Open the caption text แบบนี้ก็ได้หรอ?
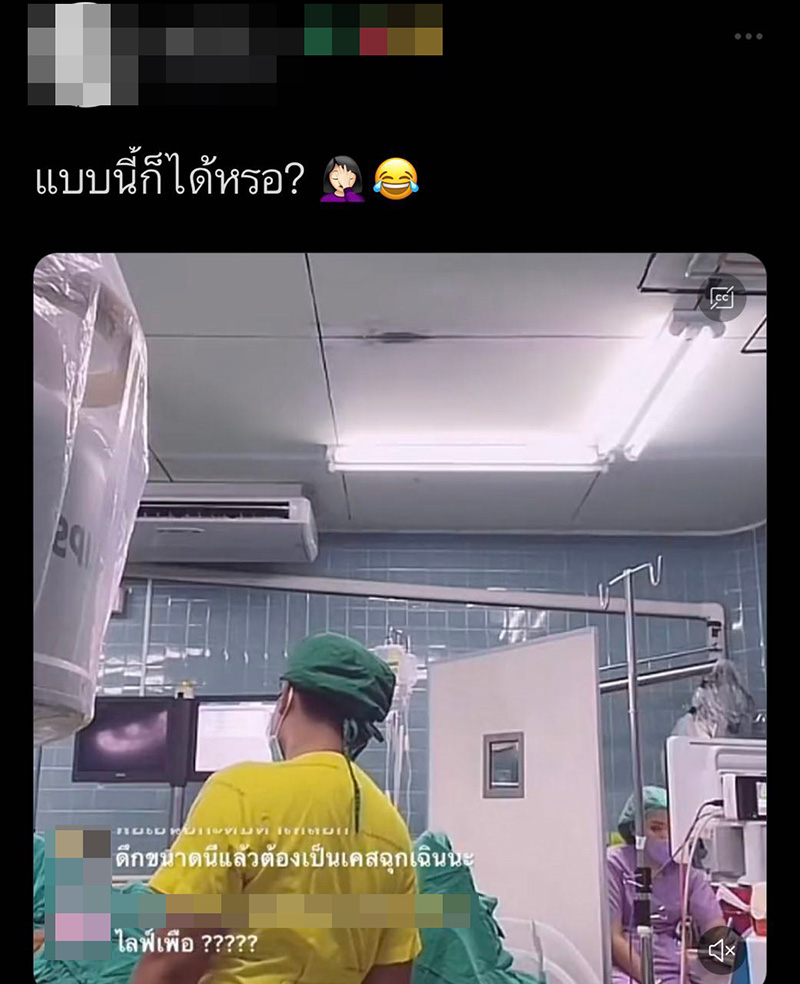 [170, 178]
